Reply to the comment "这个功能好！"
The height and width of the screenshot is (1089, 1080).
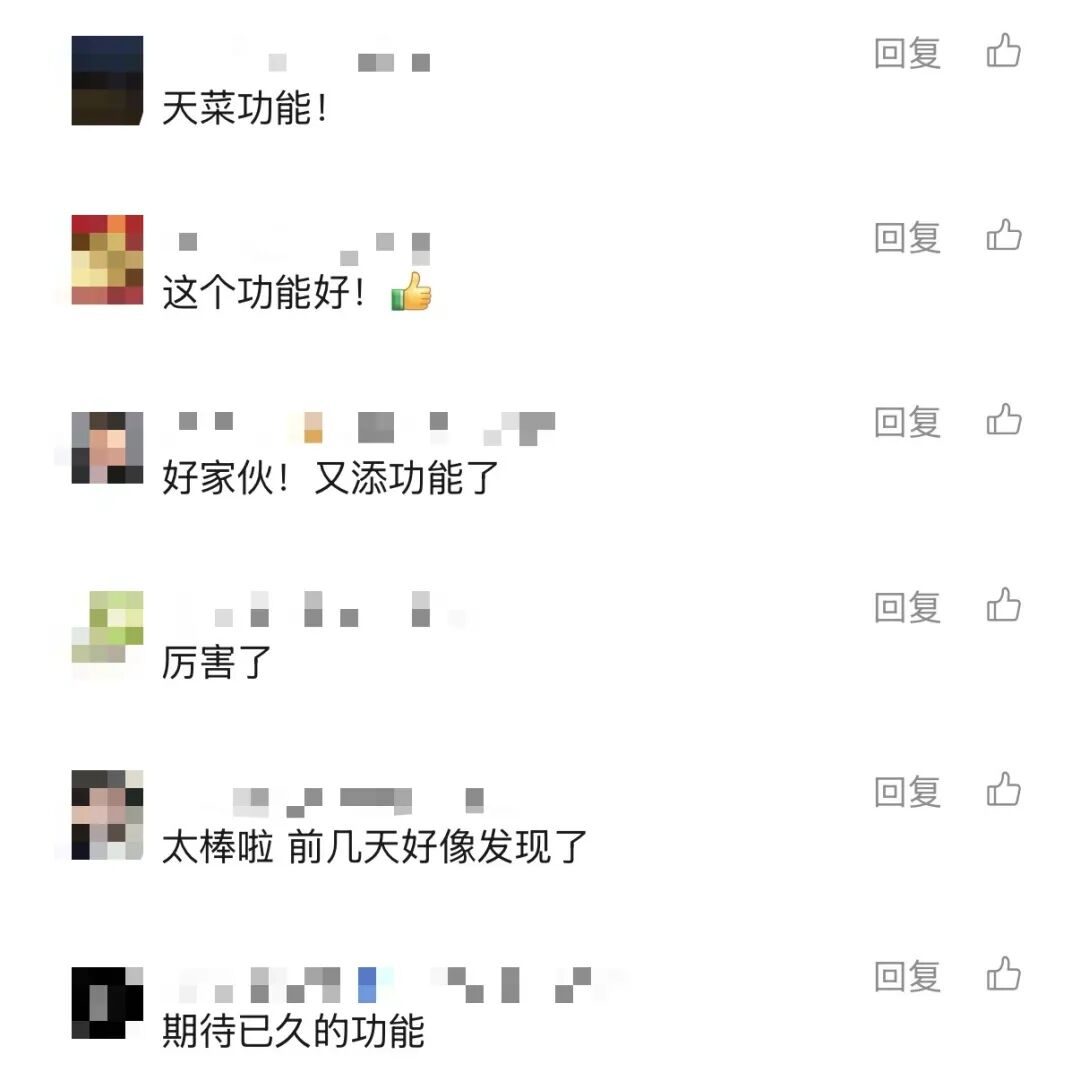[x=907, y=238]
